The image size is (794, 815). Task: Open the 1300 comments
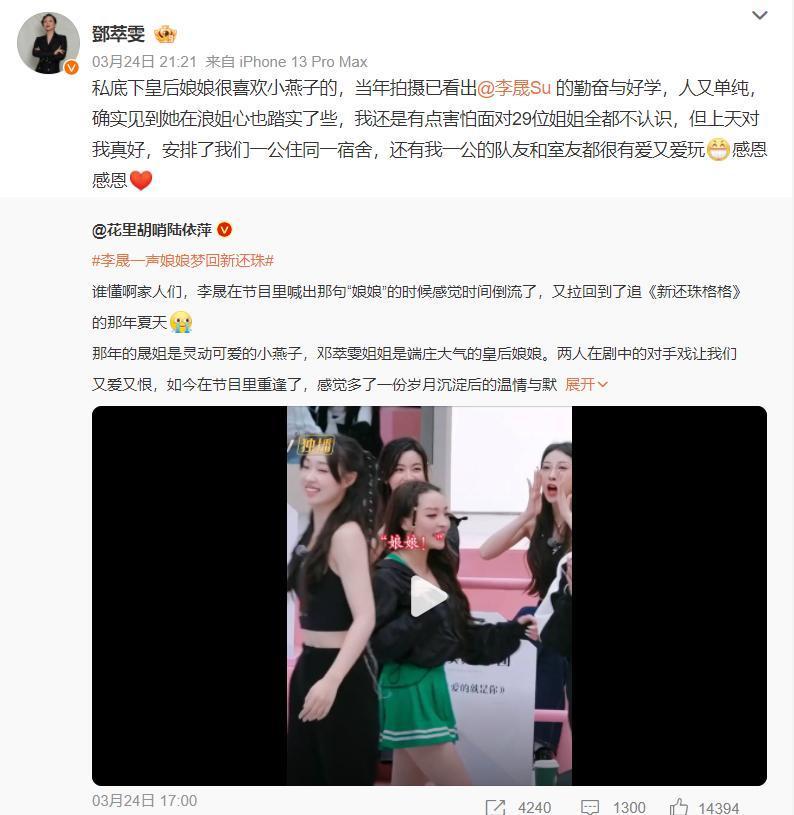coord(616,806)
